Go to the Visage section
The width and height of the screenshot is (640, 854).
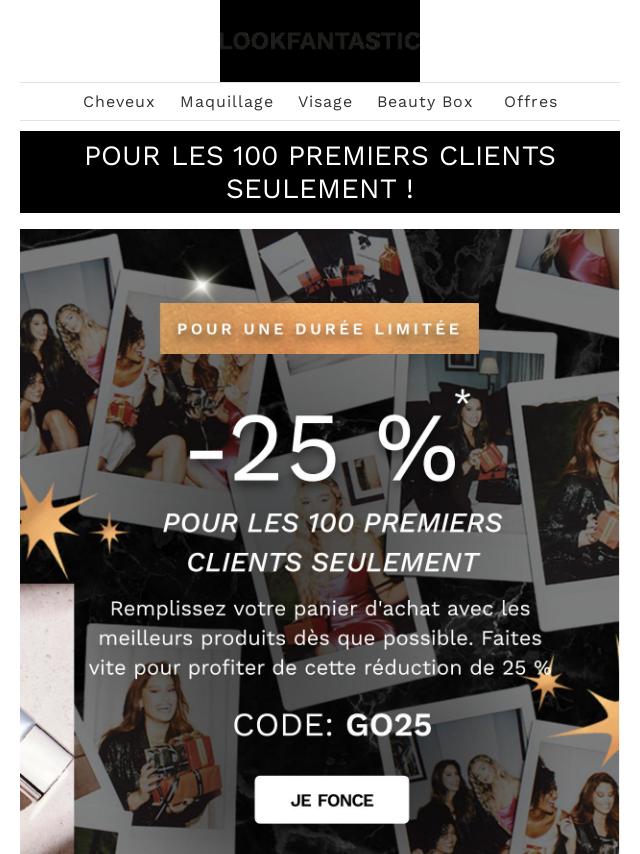325,102
